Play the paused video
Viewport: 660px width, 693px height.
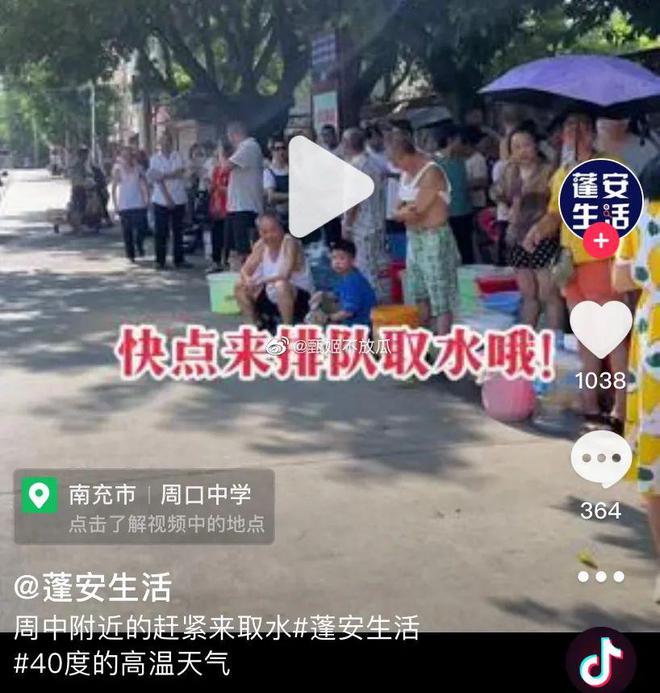coord(328,186)
